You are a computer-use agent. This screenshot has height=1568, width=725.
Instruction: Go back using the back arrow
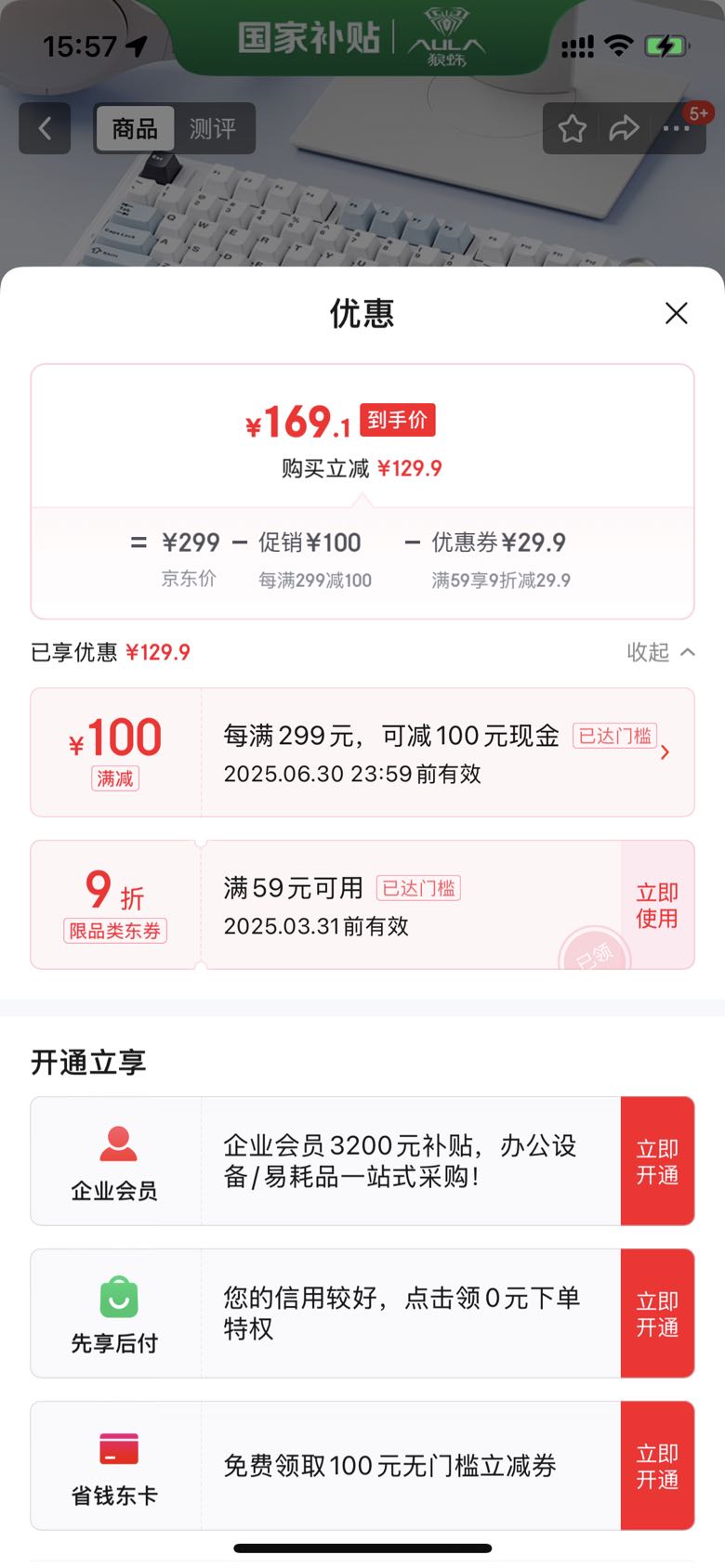point(45,128)
